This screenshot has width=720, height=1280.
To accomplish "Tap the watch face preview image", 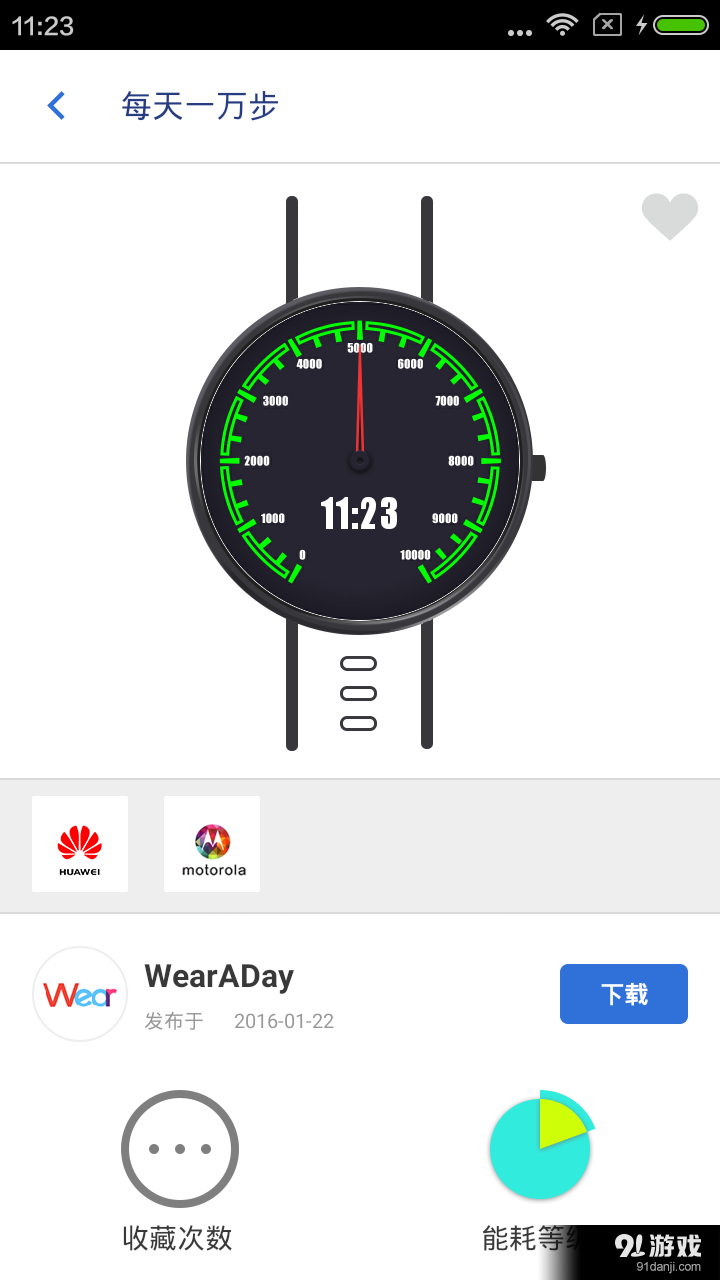I will tap(360, 460).
